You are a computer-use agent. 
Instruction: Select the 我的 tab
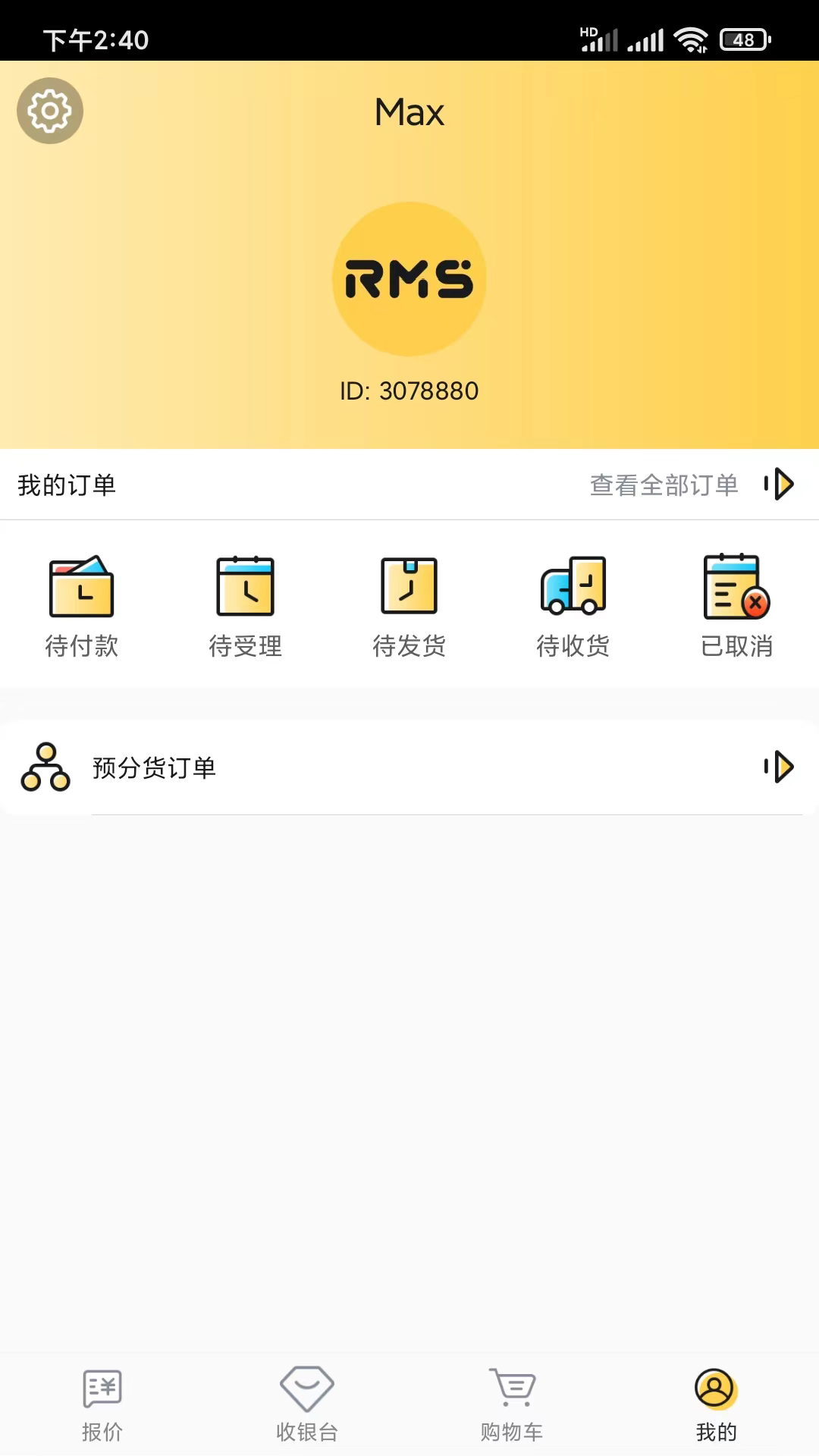717,1406
